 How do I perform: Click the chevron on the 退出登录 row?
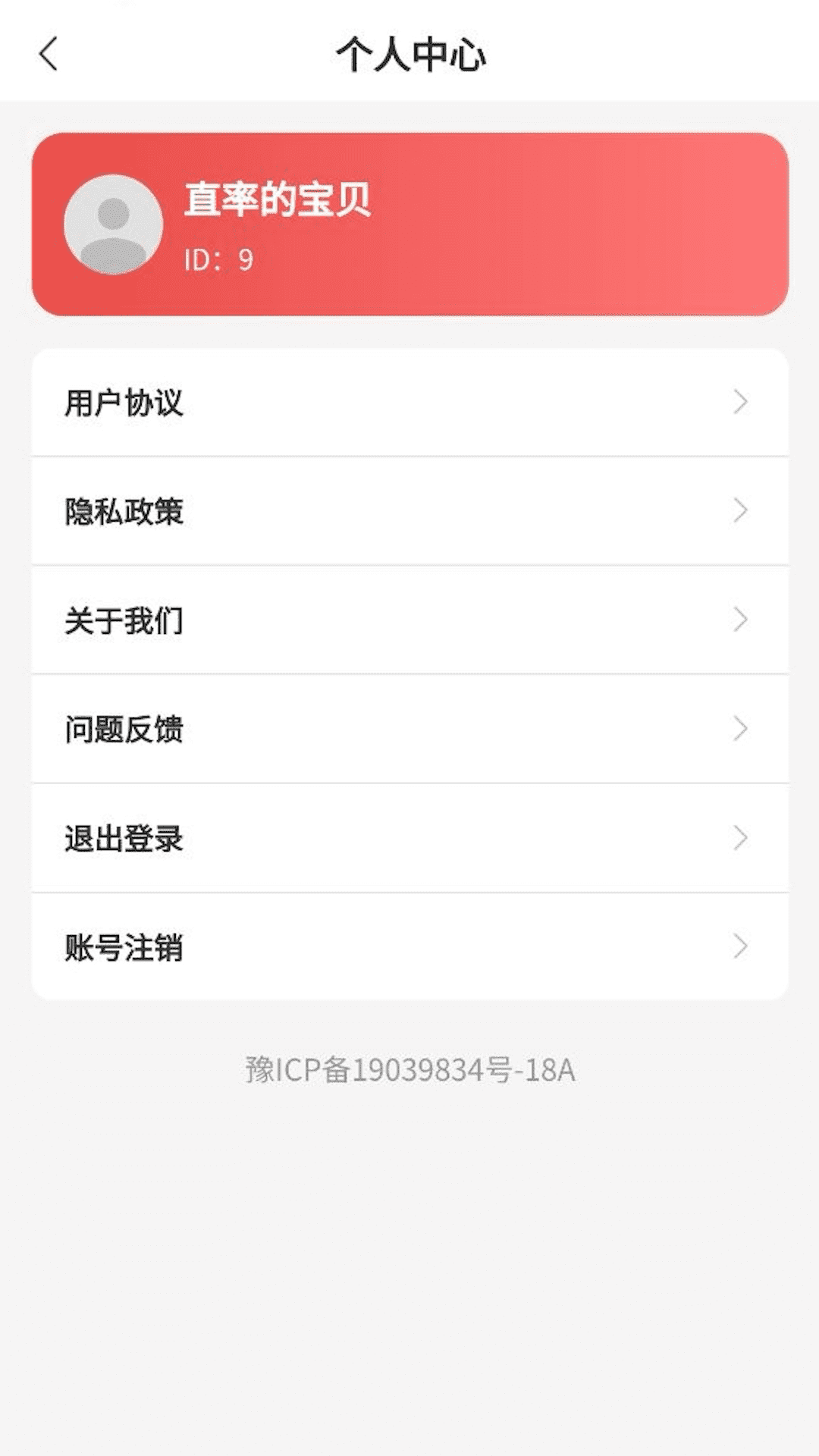coord(739,838)
